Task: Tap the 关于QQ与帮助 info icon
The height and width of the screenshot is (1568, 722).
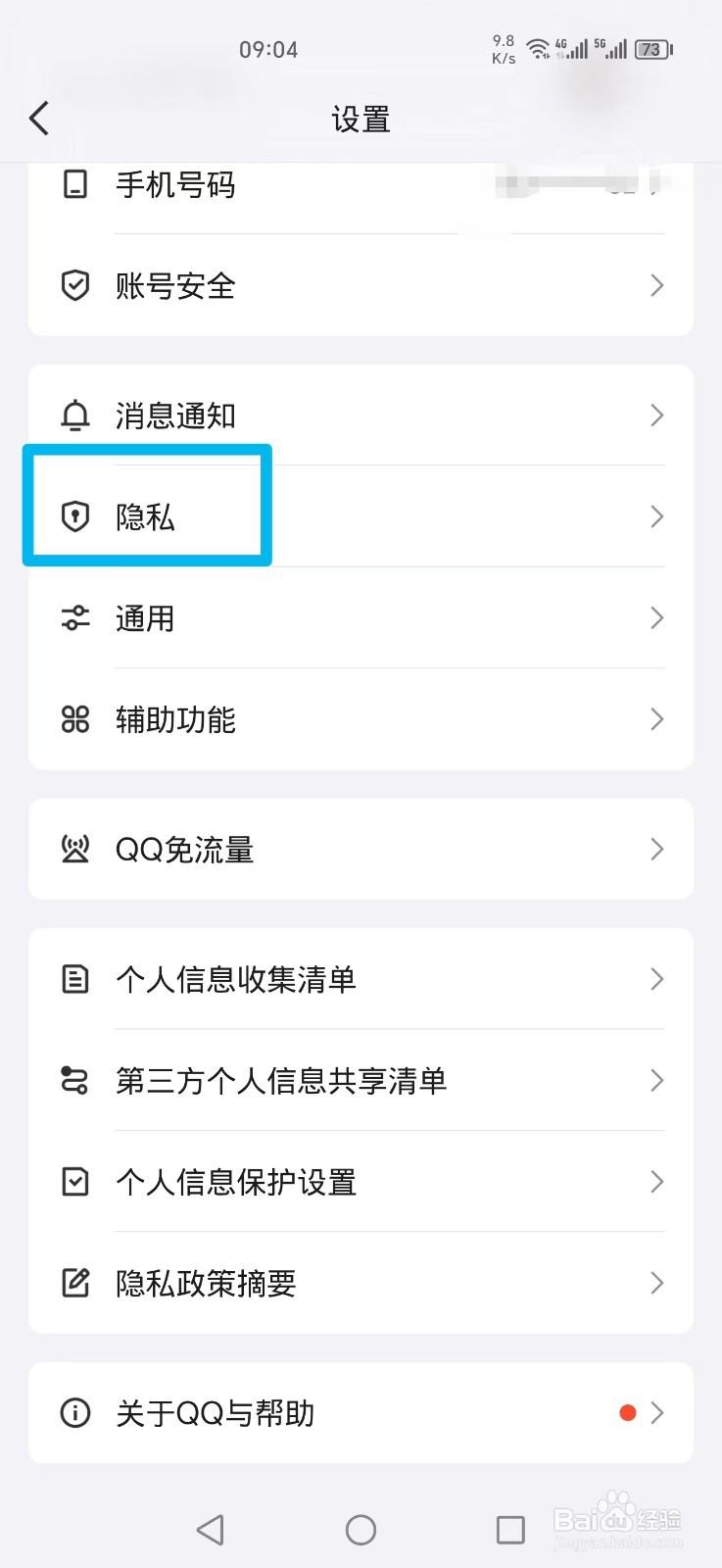Action: (x=74, y=1413)
